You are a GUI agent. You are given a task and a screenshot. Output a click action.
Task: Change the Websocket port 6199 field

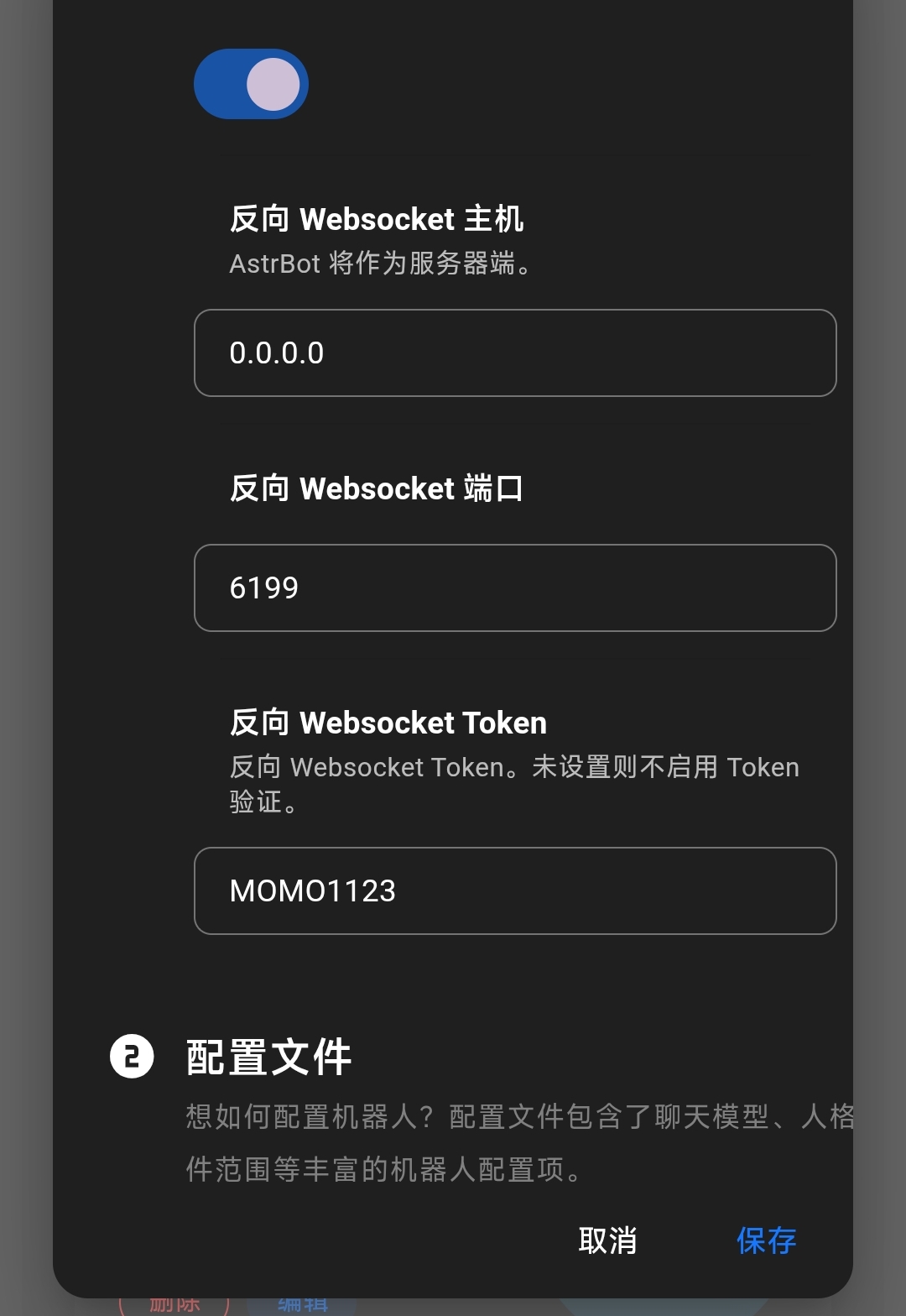514,588
